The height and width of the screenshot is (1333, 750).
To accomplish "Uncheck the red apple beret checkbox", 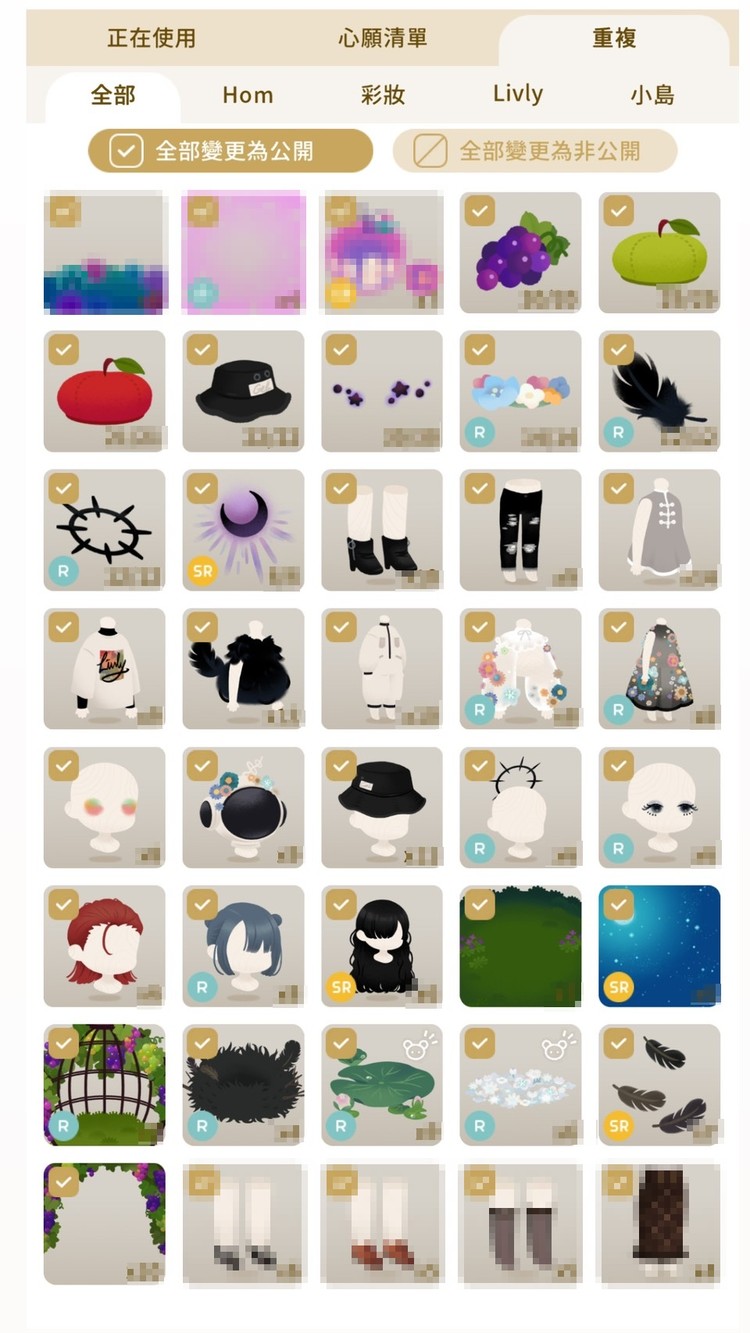I will click(x=64, y=350).
